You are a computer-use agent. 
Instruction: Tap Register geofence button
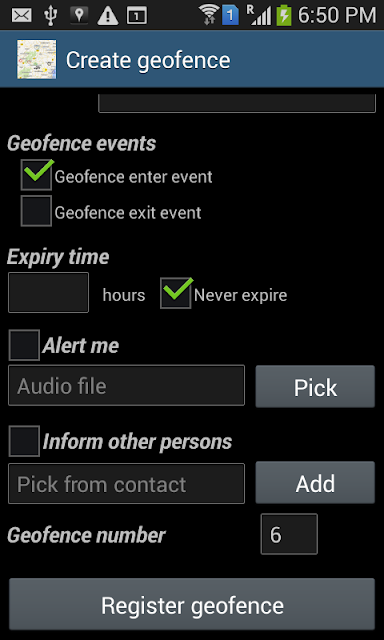coord(192,604)
